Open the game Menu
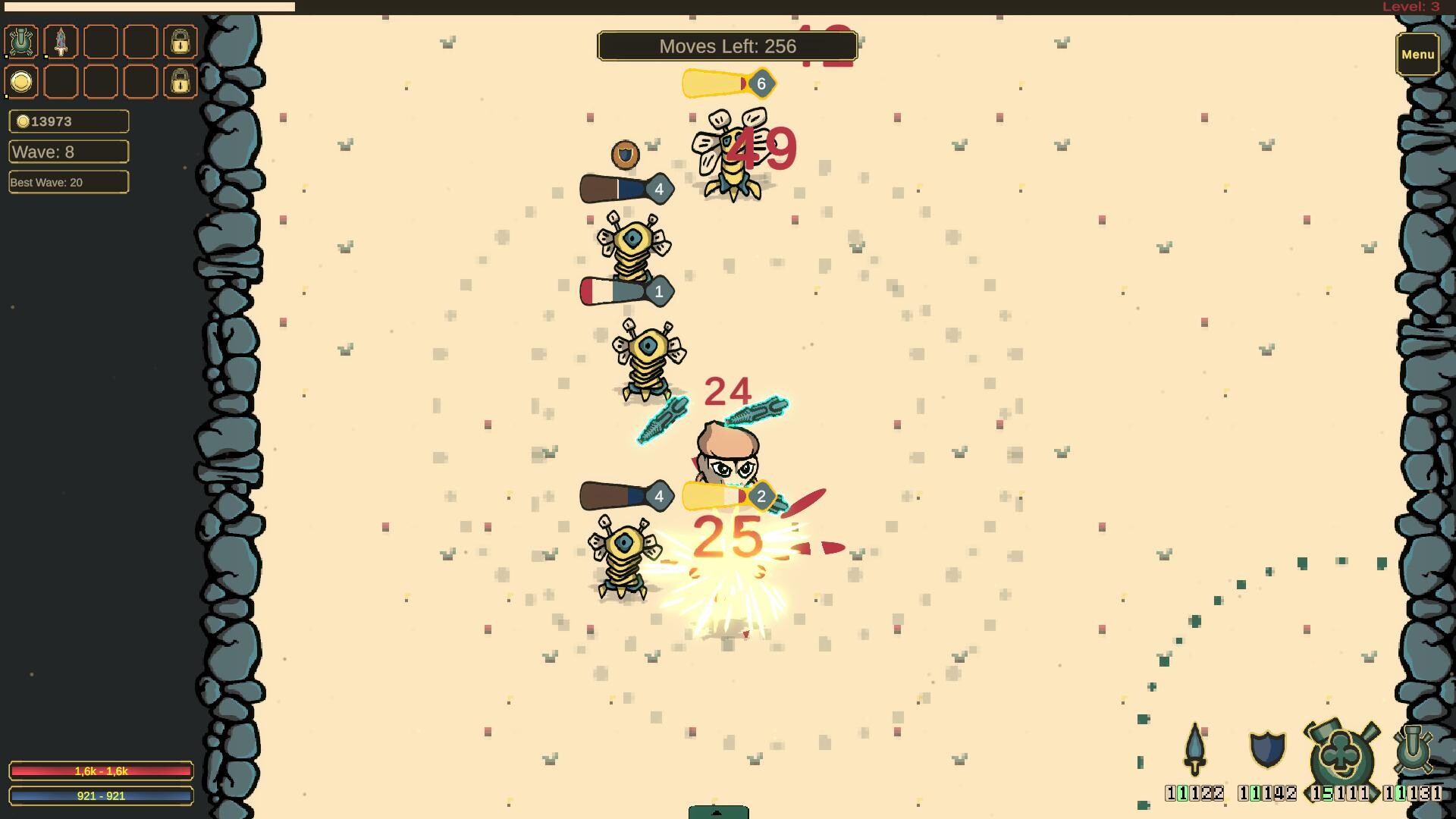 coord(1417,54)
